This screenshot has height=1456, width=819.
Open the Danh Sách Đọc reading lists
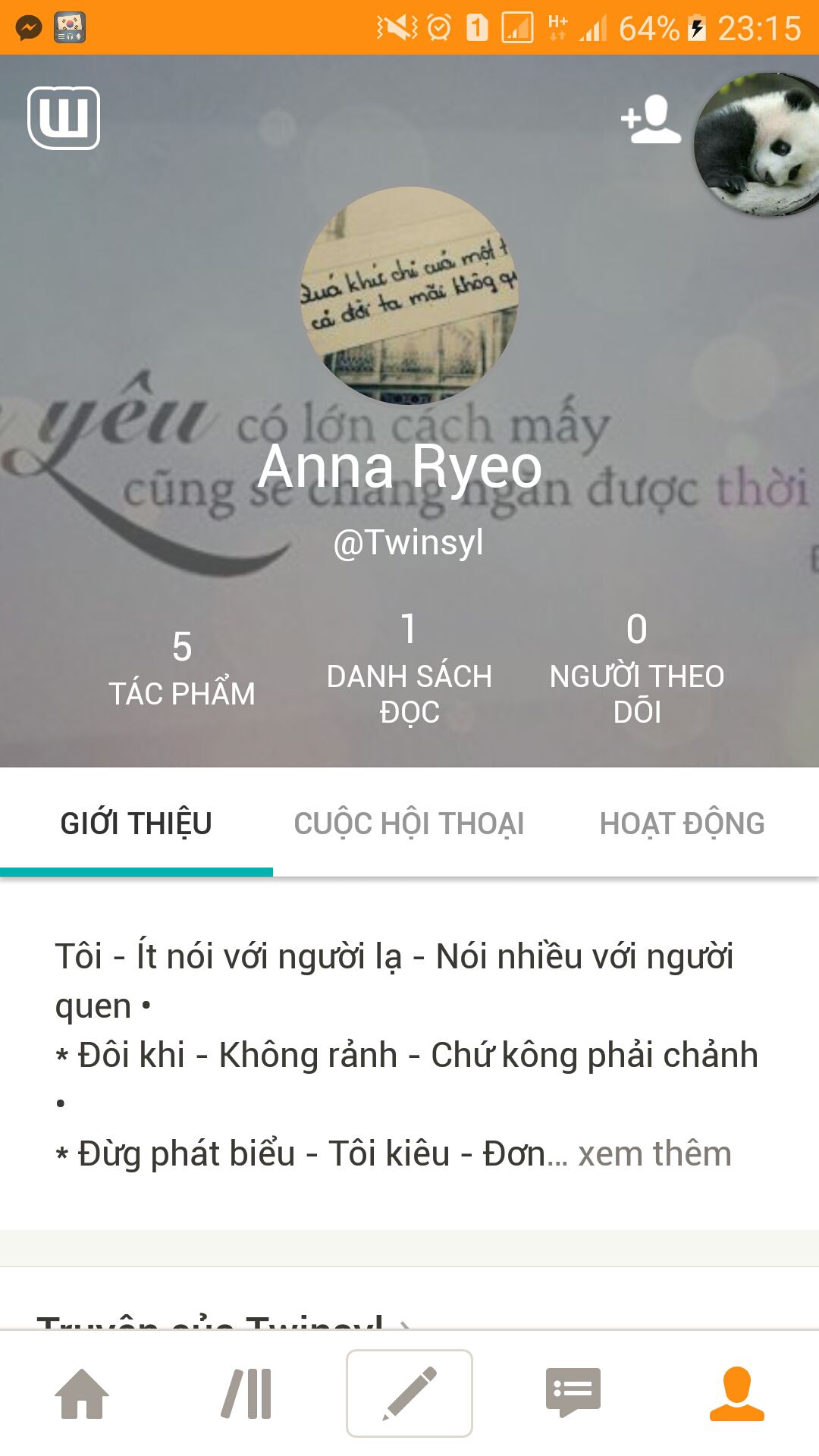point(409,669)
